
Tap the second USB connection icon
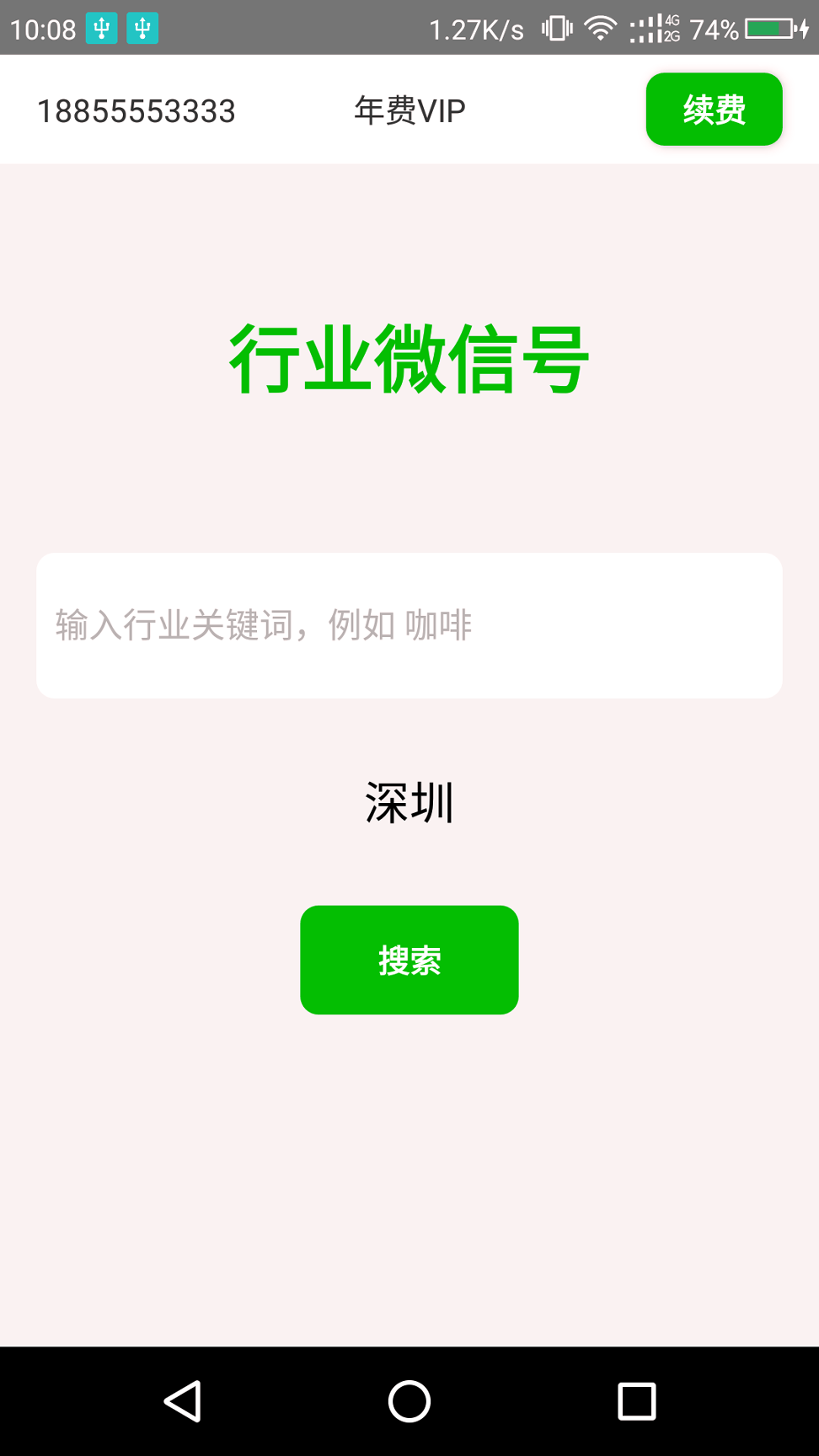click(142, 28)
